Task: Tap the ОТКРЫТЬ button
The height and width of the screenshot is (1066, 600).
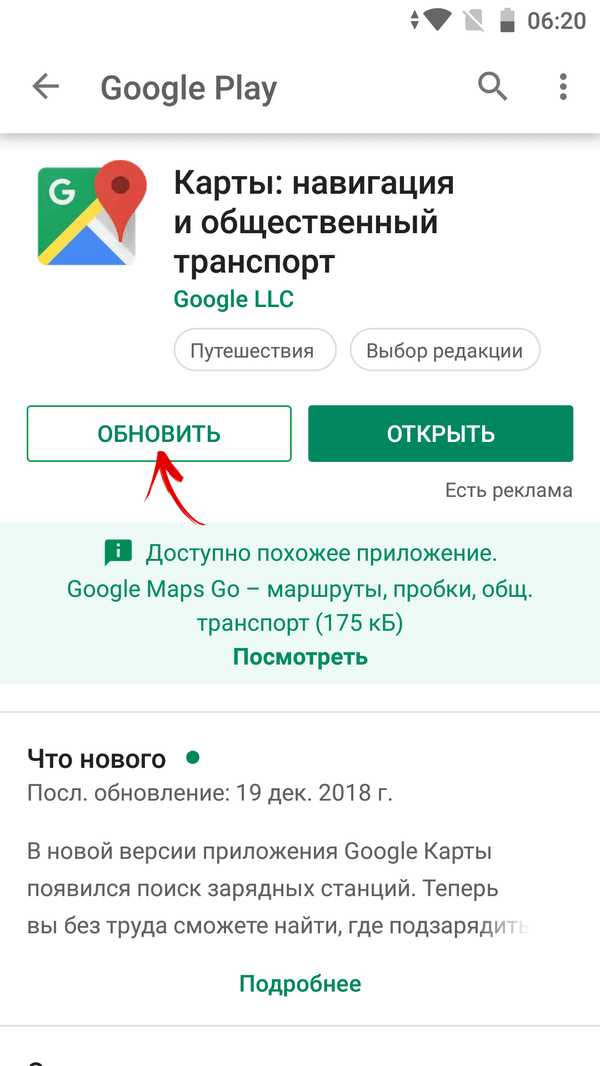Action: pyautogui.click(x=440, y=434)
